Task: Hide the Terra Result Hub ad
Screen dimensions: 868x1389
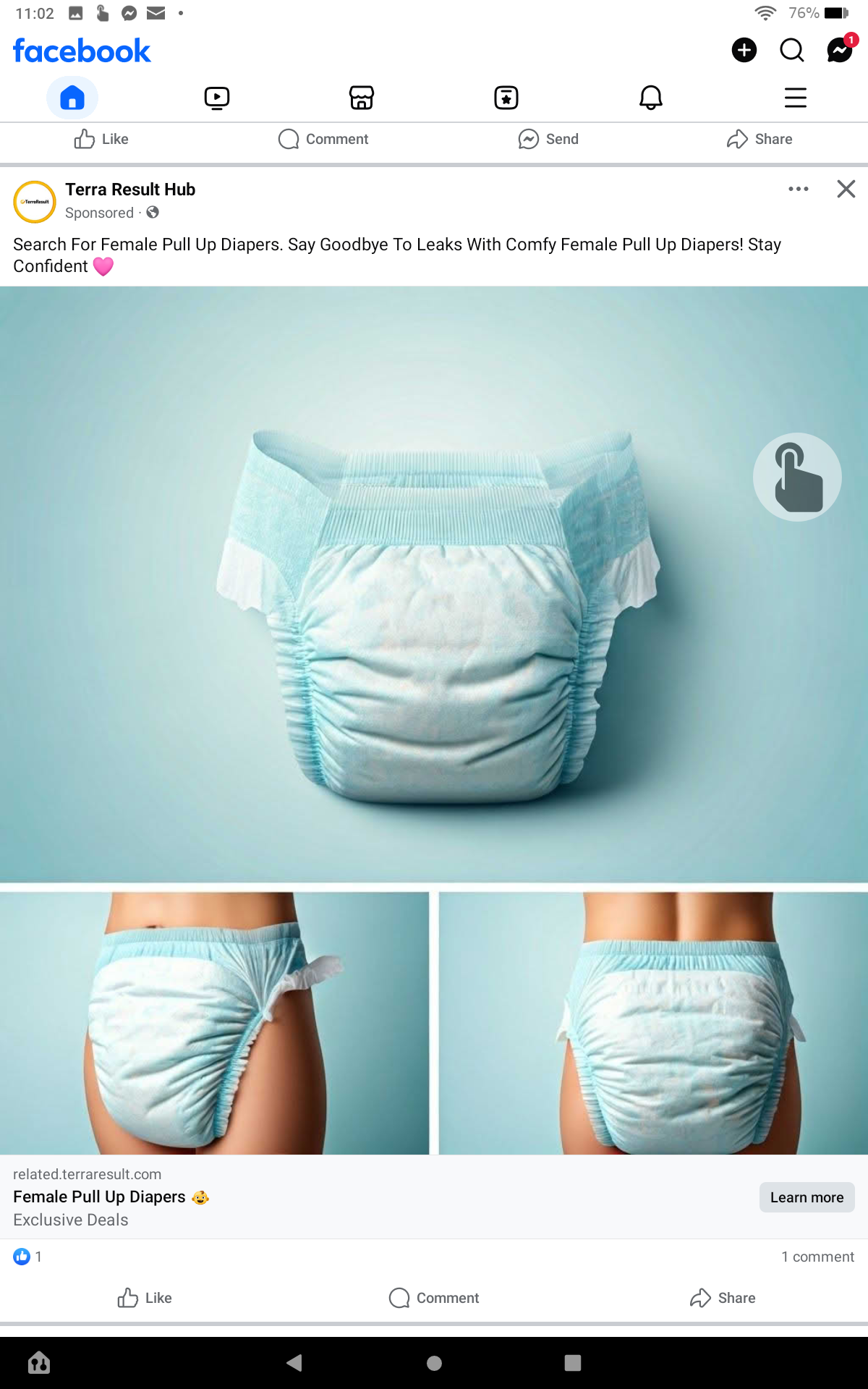Action: pos(846,189)
